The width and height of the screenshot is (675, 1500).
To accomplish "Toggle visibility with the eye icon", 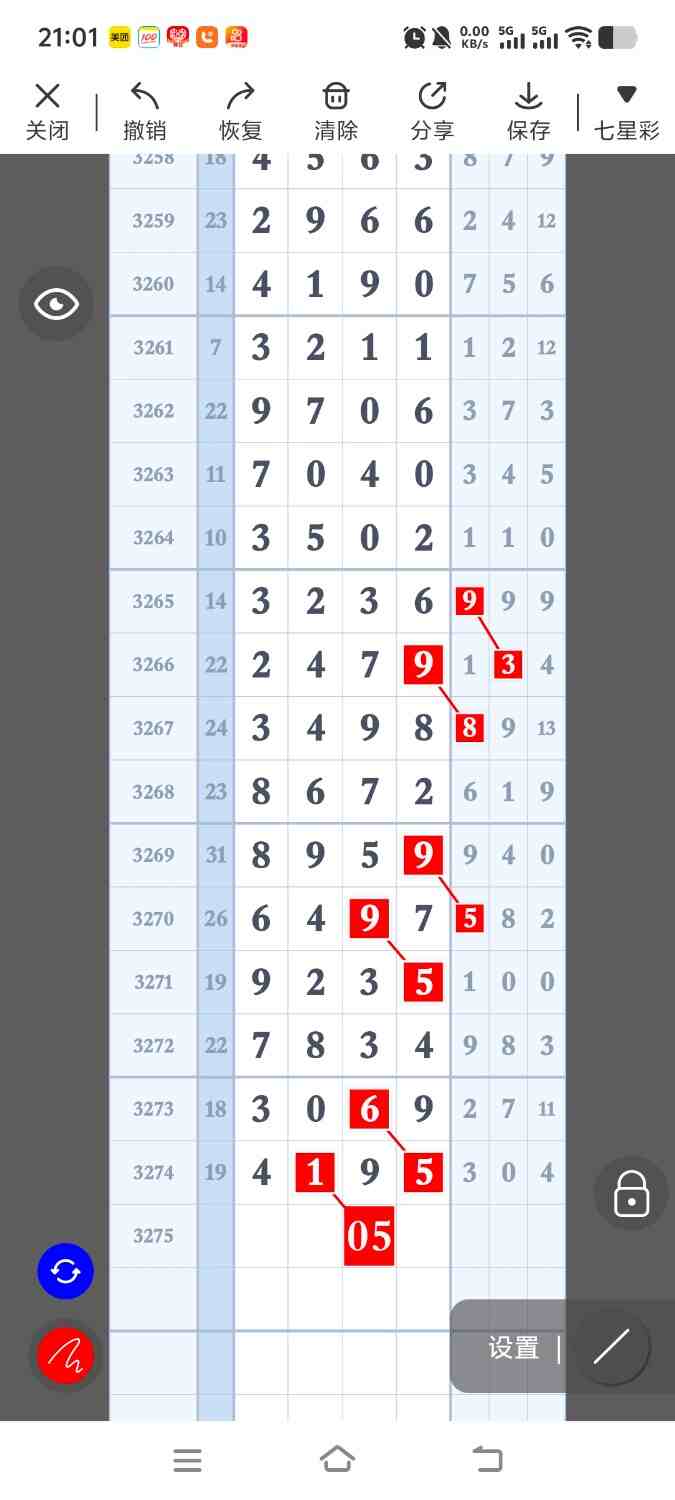I will [56, 304].
